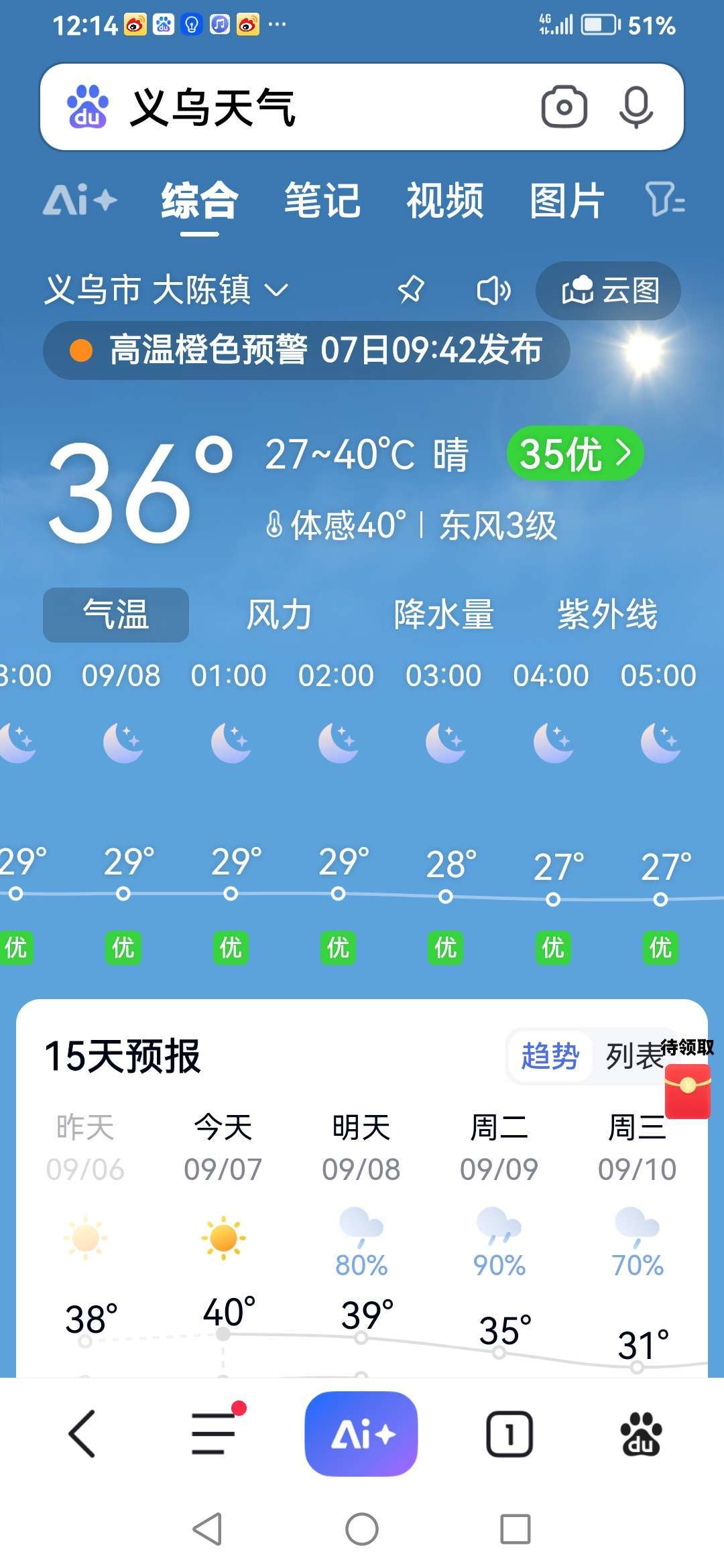This screenshot has width=724, height=1568.
Task: Select the 紫外线 hourly view
Action: click(607, 614)
